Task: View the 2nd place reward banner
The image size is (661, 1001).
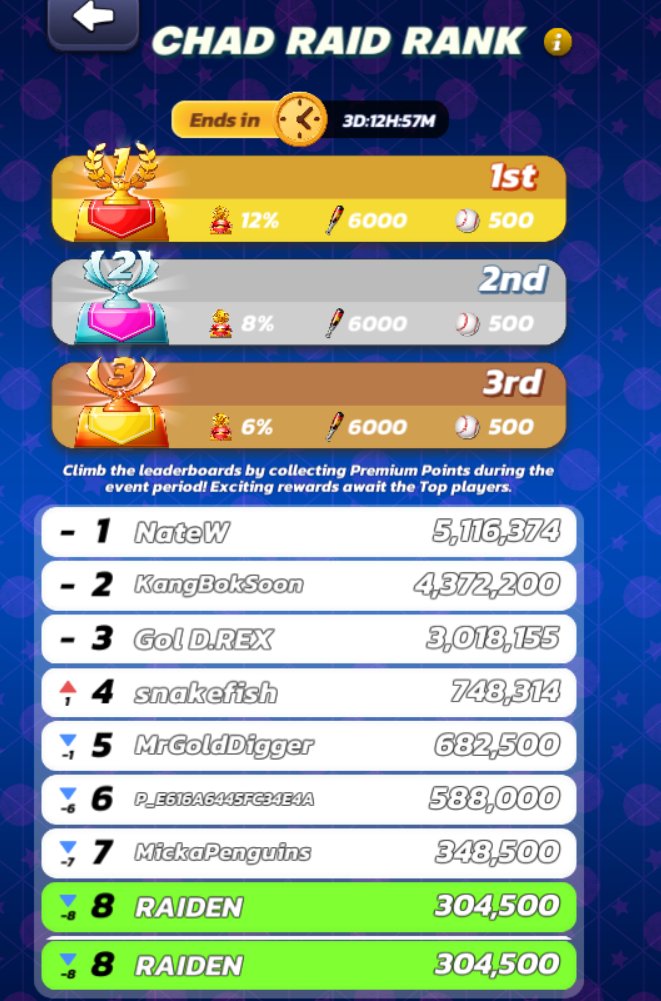Action: [x=308, y=302]
